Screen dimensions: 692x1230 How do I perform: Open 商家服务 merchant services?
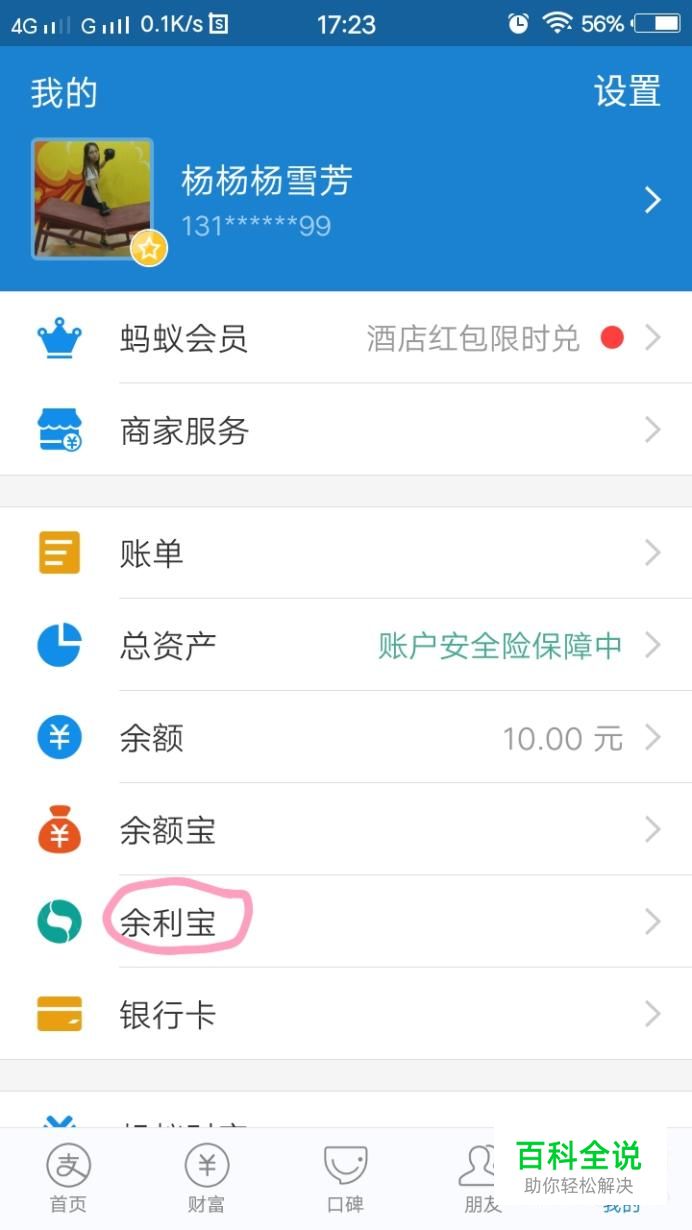[346, 431]
